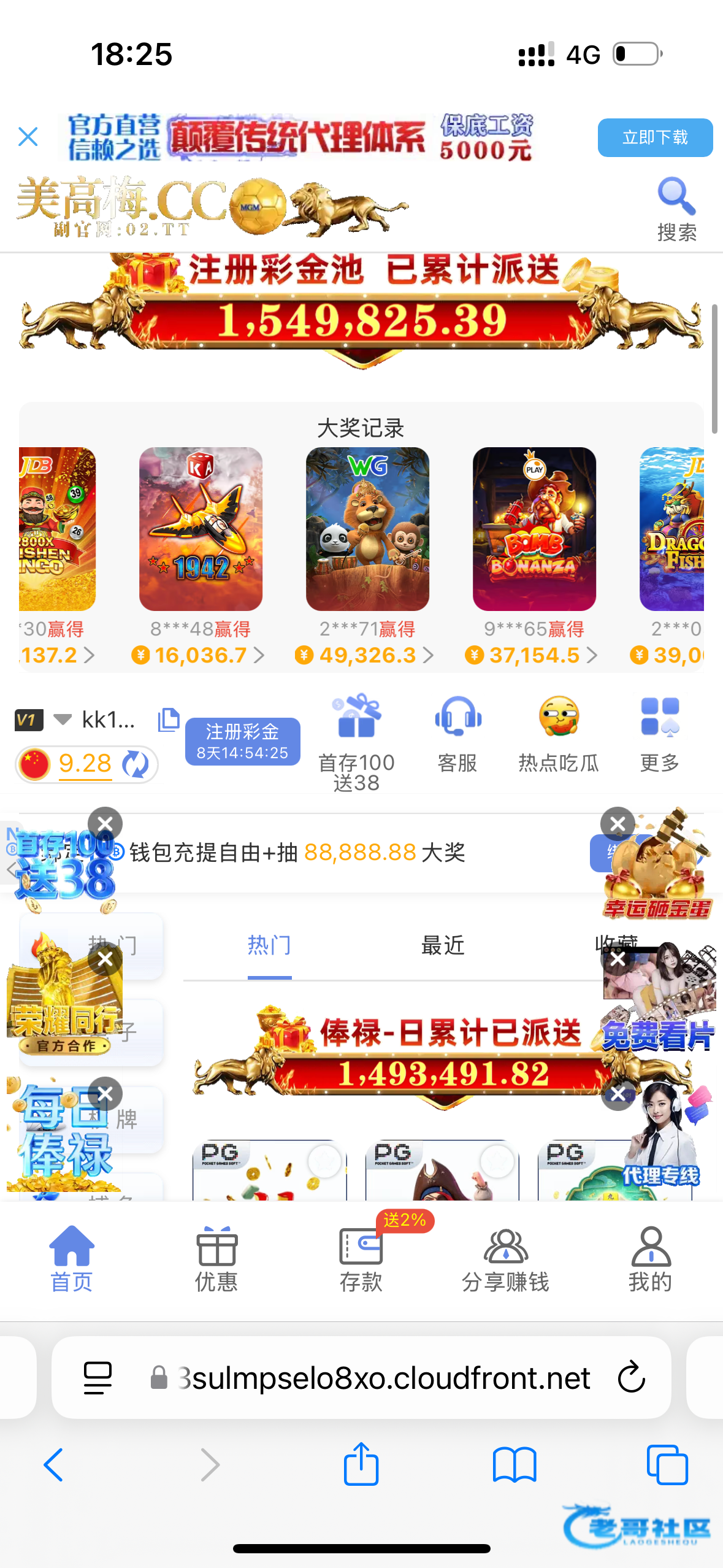The image size is (723, 1568).
Task: Go to the 优惠 promotions tab
Action: 216,1259
